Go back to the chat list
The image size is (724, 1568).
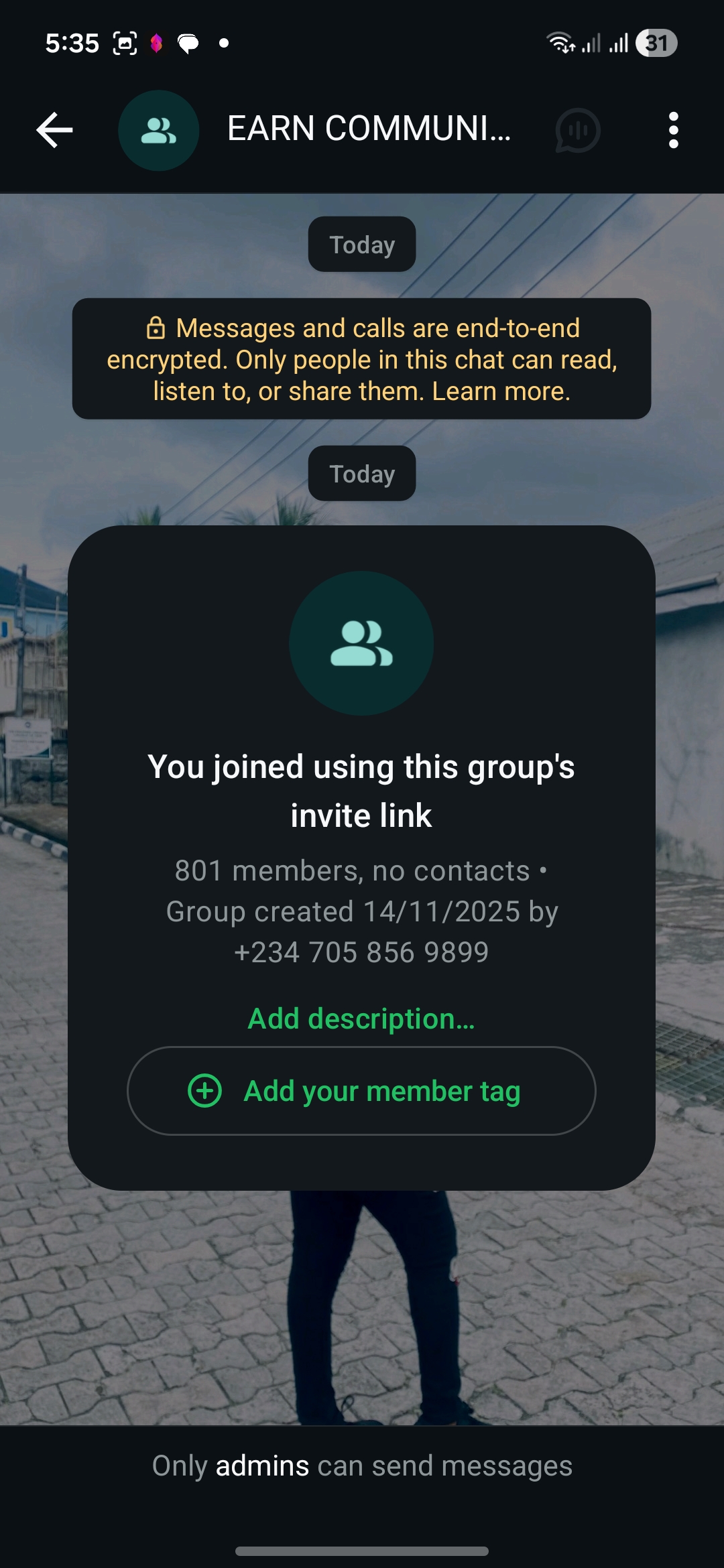[54, 130]
